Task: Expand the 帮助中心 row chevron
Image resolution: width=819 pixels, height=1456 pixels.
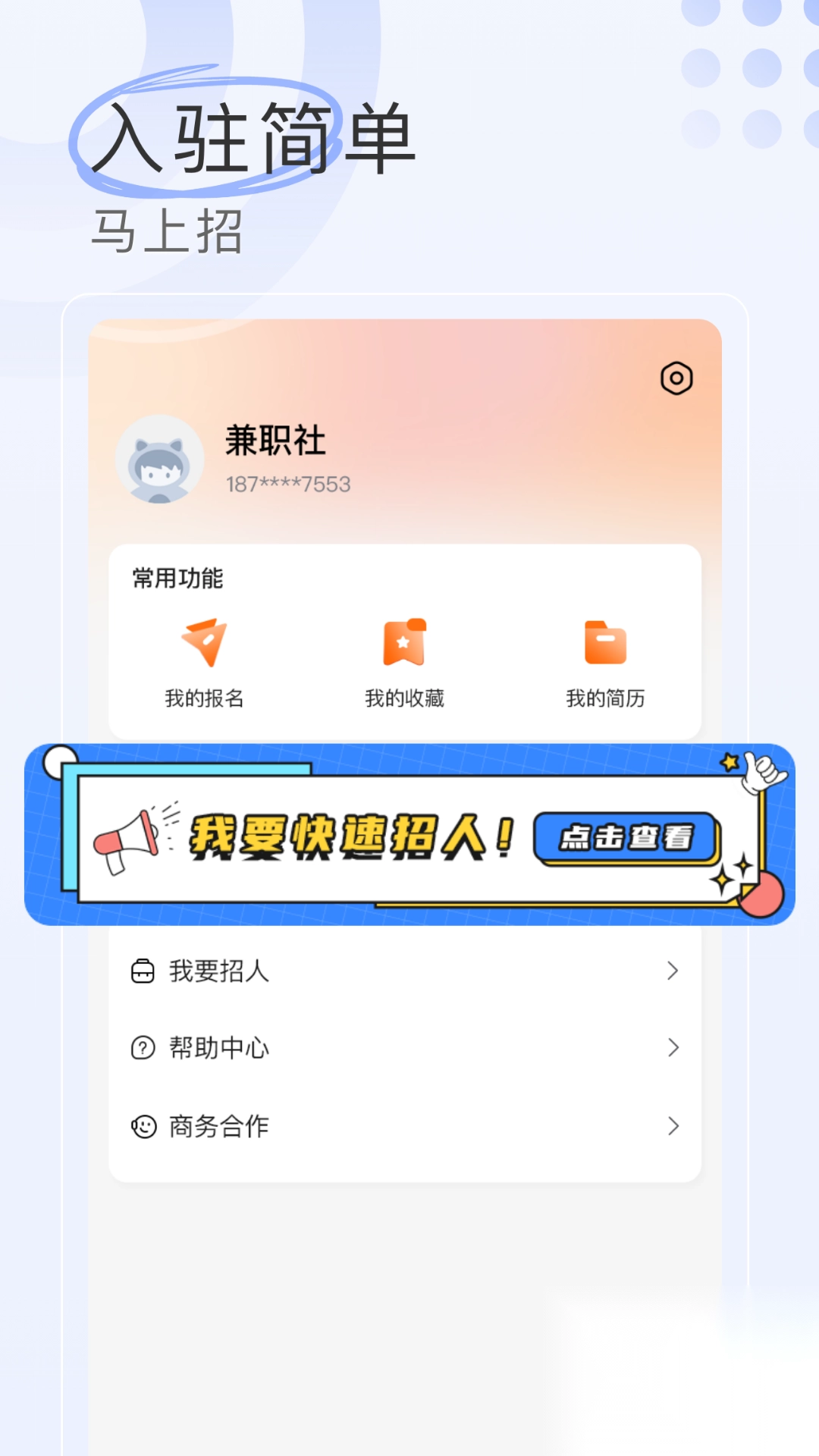Action: 673,1048
